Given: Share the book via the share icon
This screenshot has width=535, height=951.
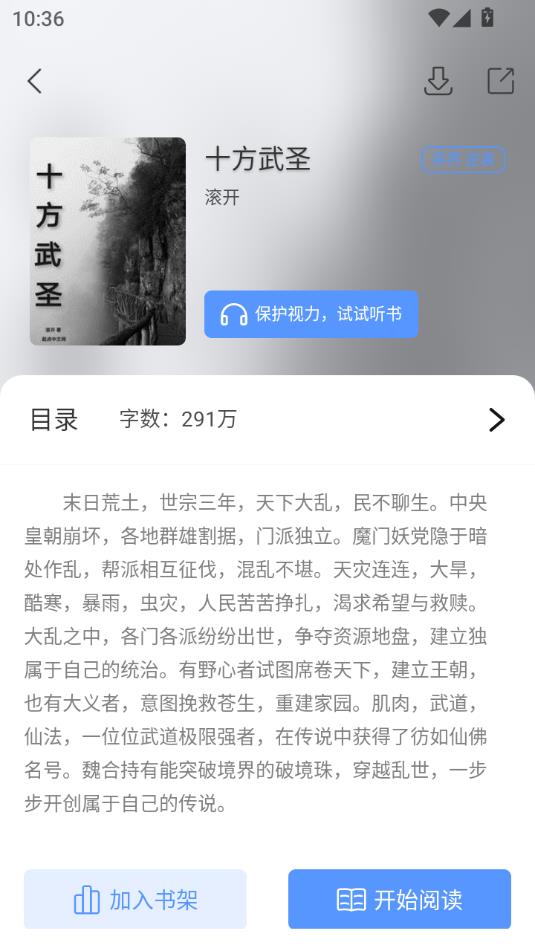Looking at the screenshot, I should tap(501, 81).
